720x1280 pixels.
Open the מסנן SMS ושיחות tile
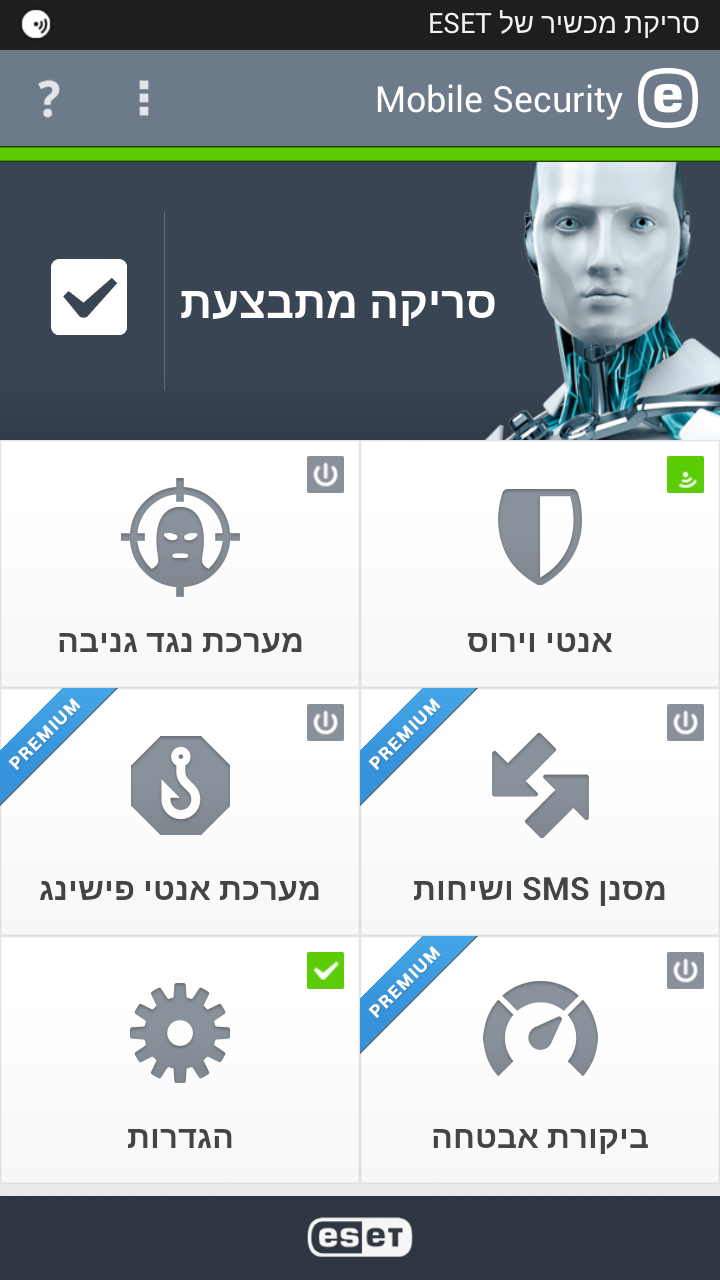[540, 812]
